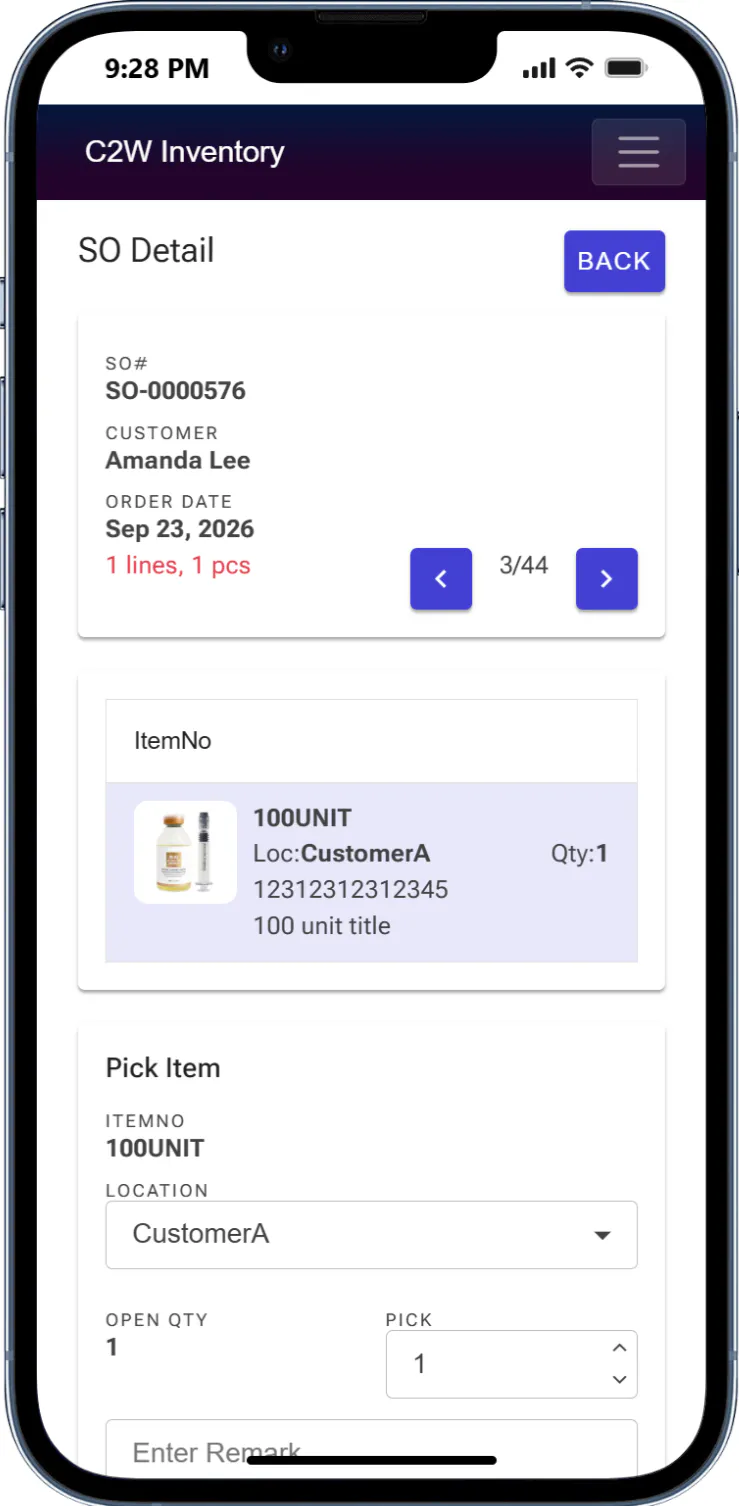Decrease the pick quantity
This screenshot has height=1506, width=739.
click(x=619, y=1380)
